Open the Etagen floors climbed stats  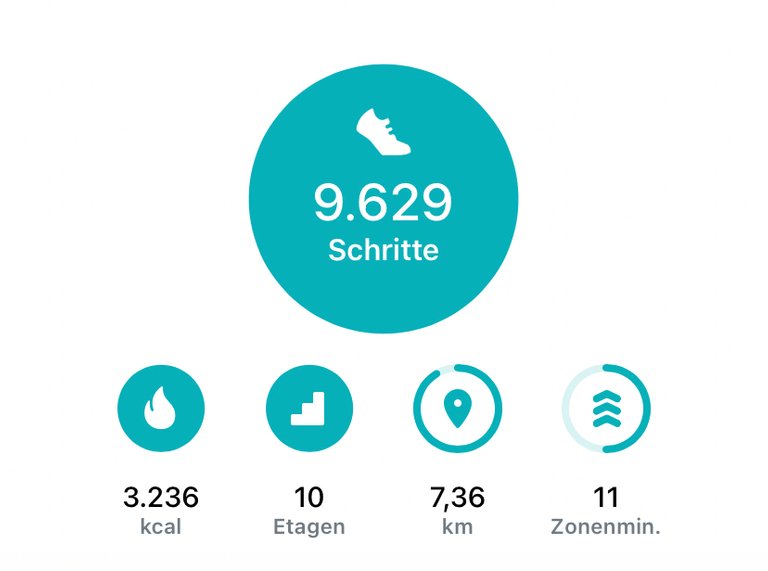[309, 408]
